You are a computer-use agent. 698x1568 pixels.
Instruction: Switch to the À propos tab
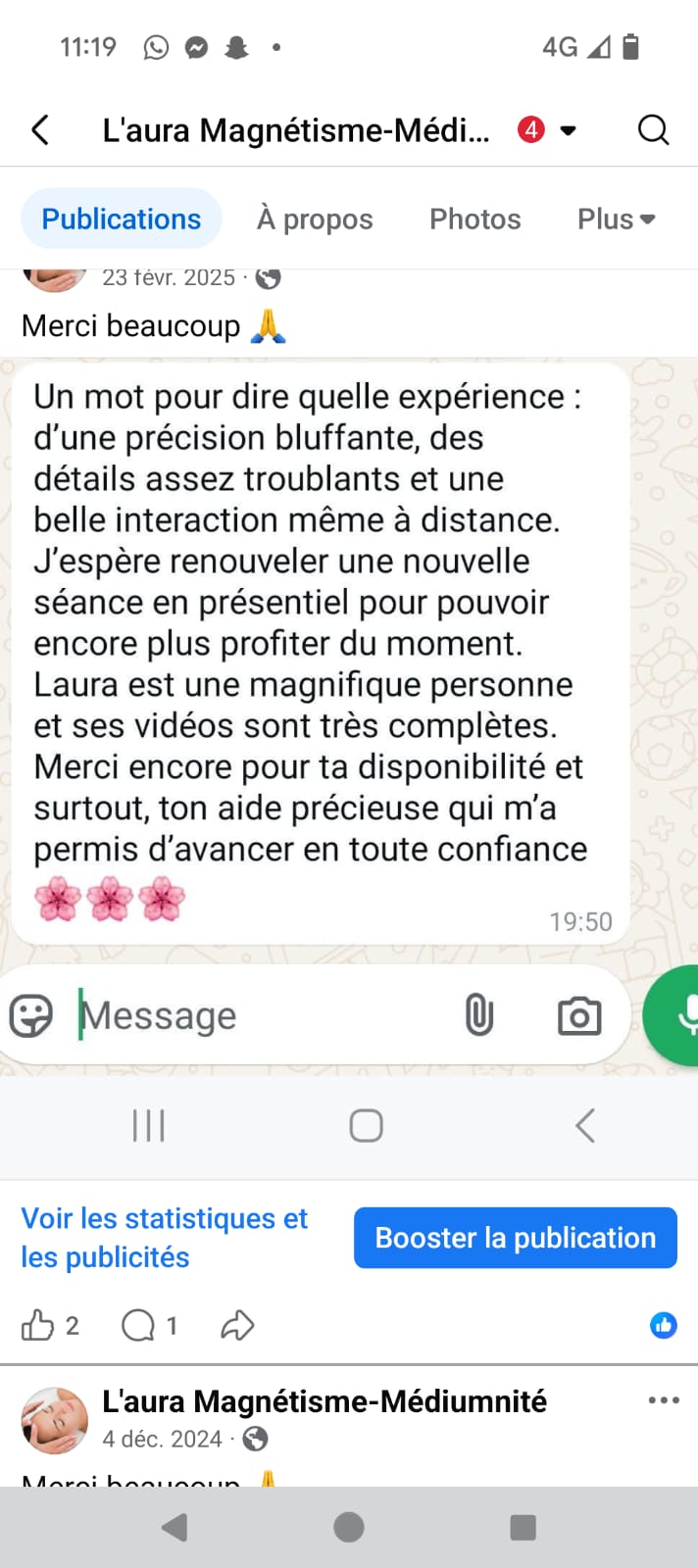pos(315,219)
